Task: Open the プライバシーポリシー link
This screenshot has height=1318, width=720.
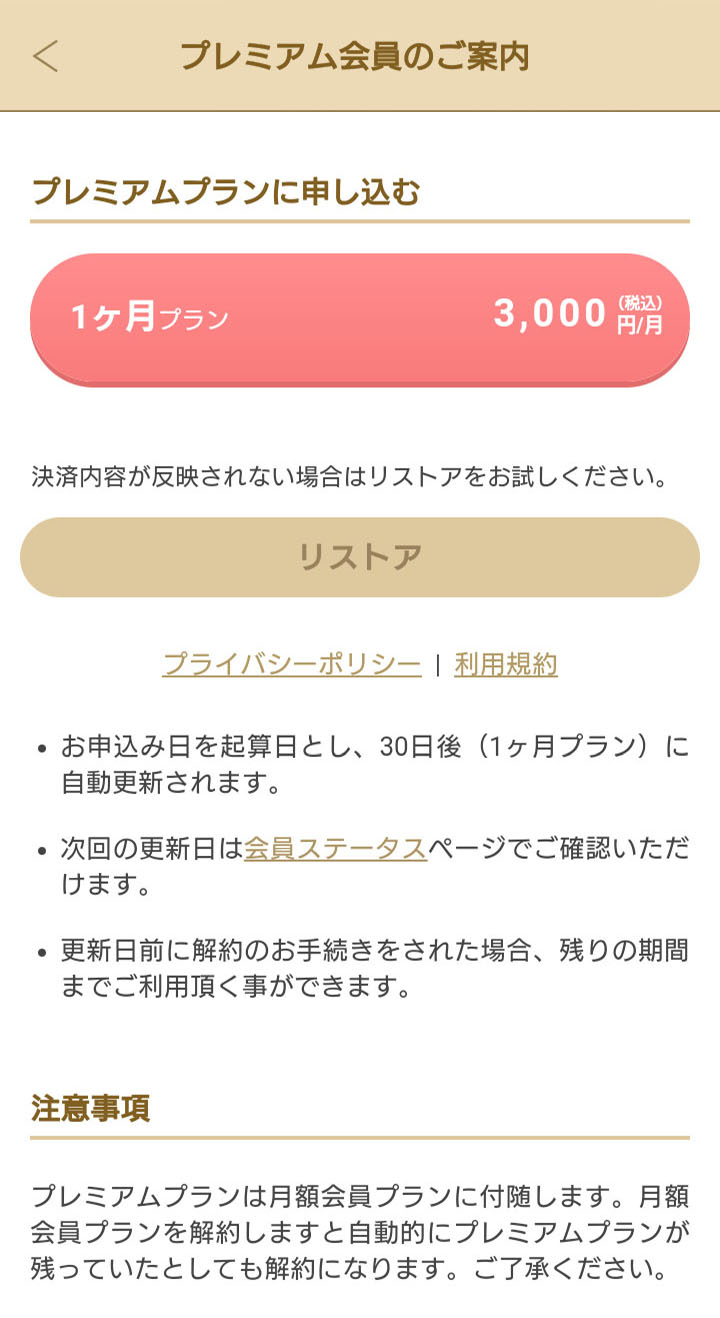Action: coord(292,664)
